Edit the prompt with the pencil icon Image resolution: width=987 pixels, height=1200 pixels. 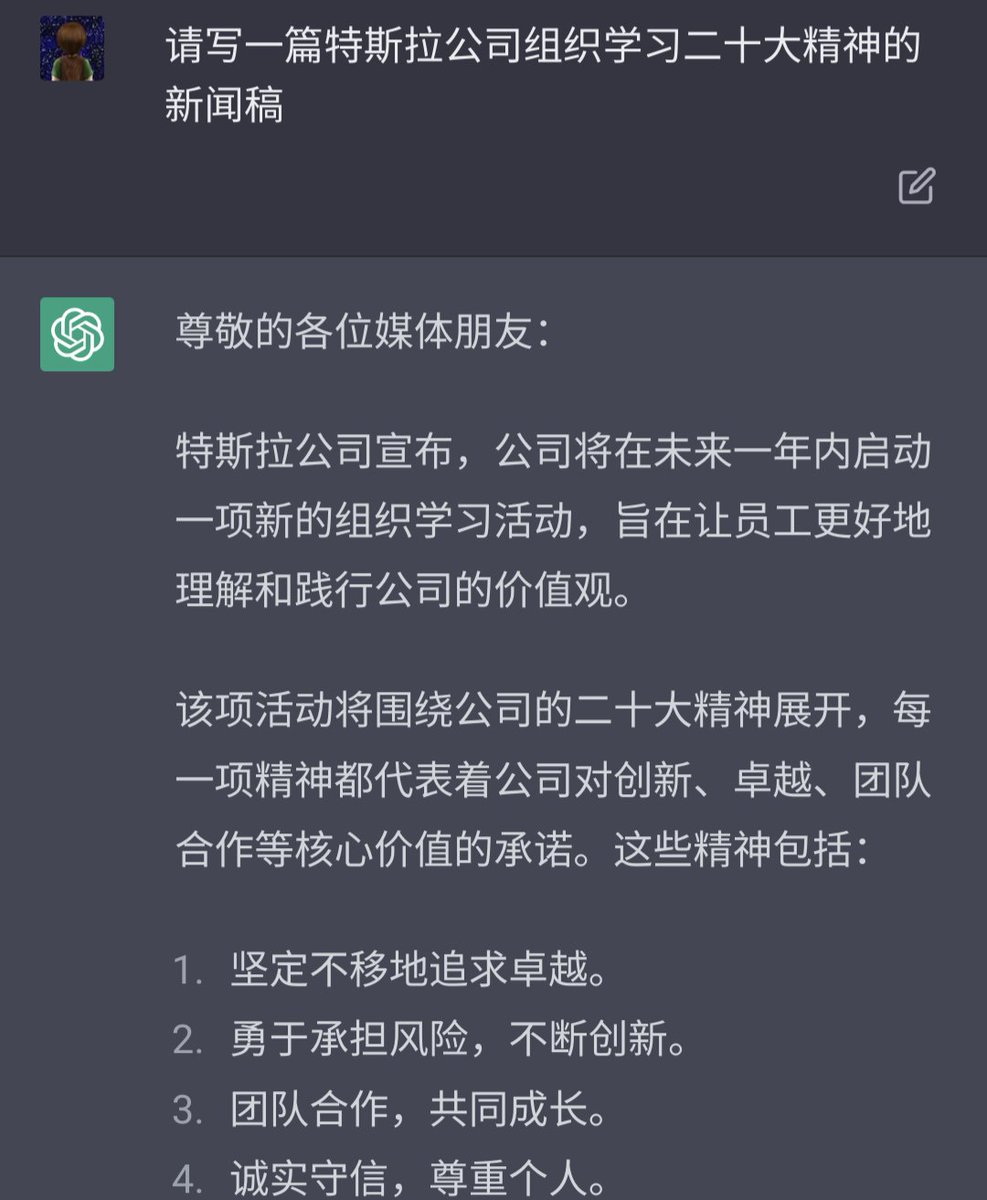pos(916,187)
